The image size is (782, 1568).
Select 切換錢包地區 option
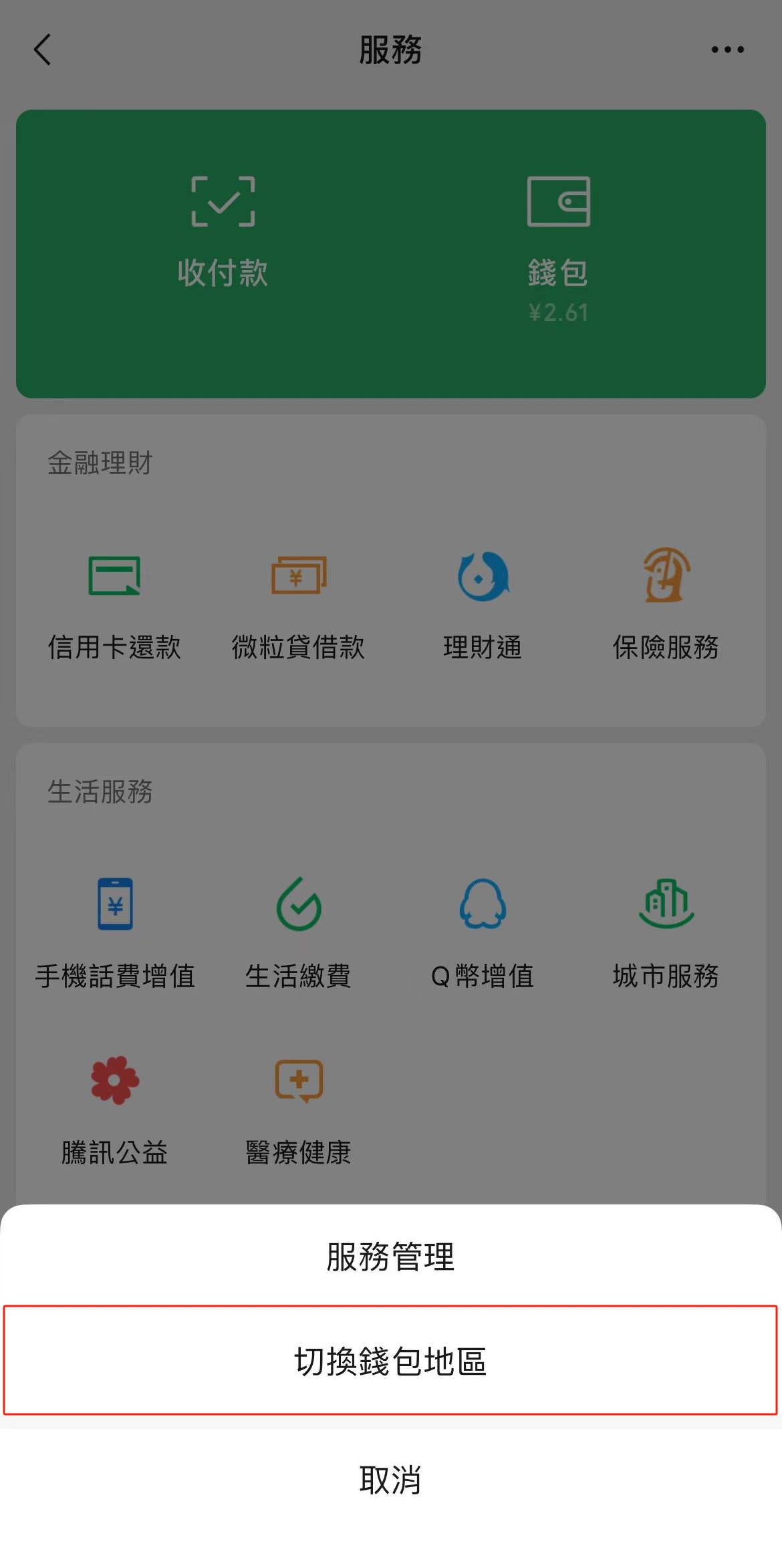(x=390, y=1361)
